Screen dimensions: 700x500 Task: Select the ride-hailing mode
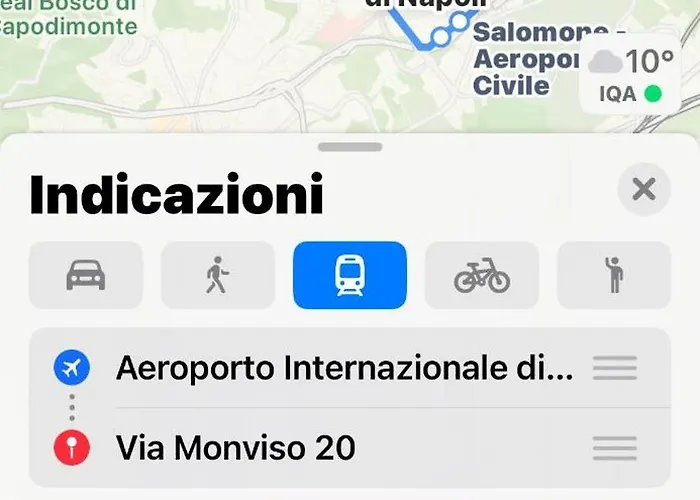point(614,275)
